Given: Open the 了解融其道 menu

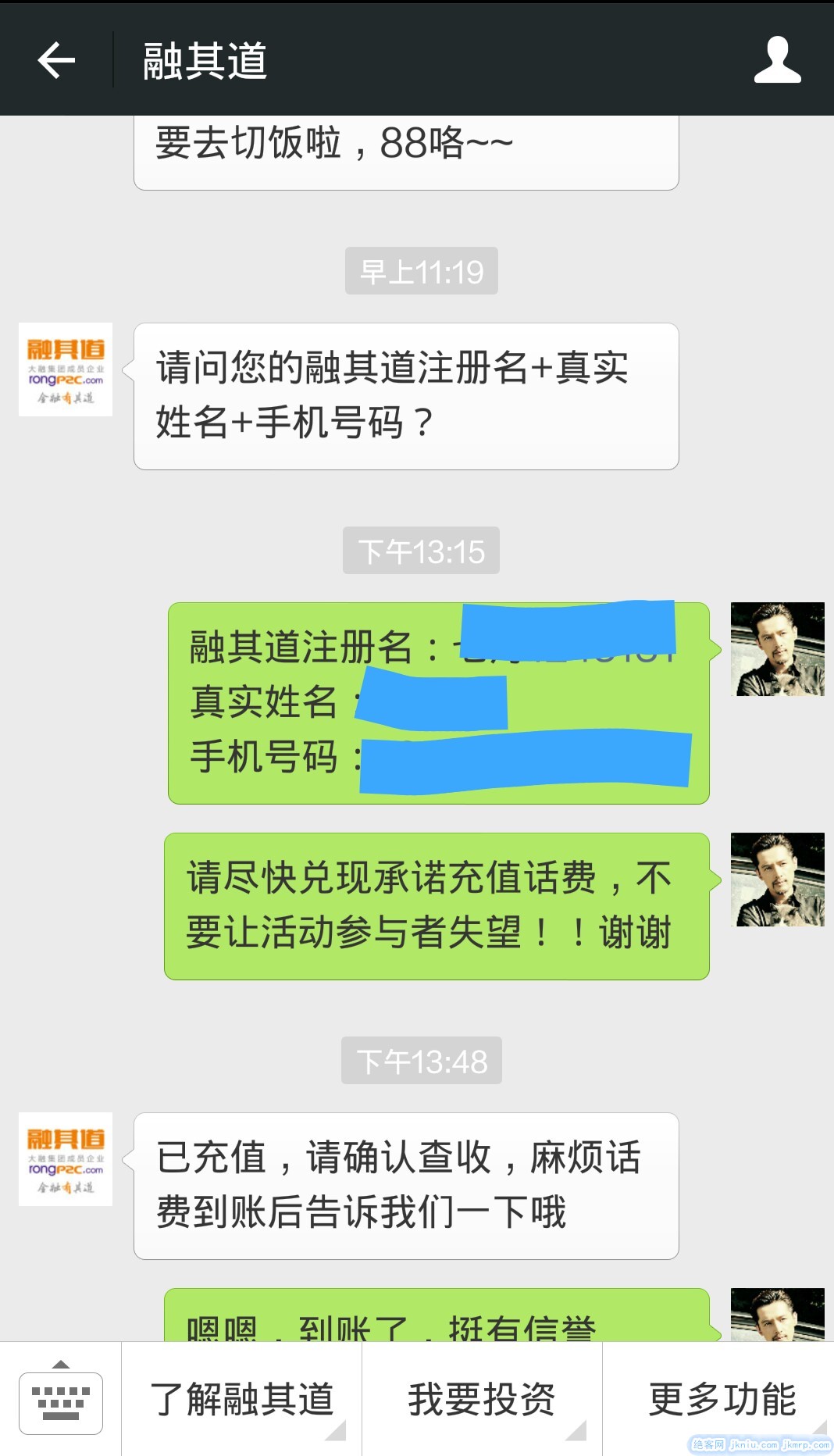Looking at the screenshot, I should tap(241, 1399).
